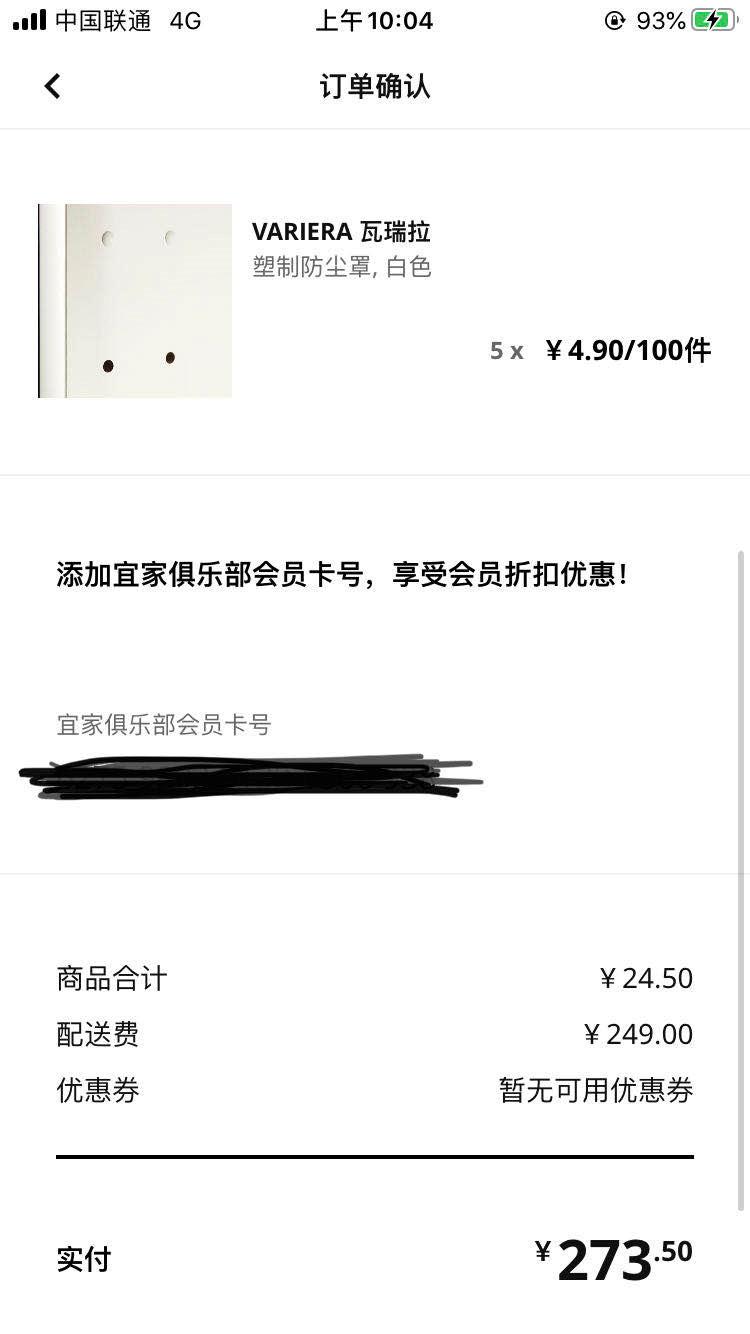Tap 暂无可用优惠券 to view coupons
Viewport: 750px width, 1334px height.
click(x=594, y=1090)
